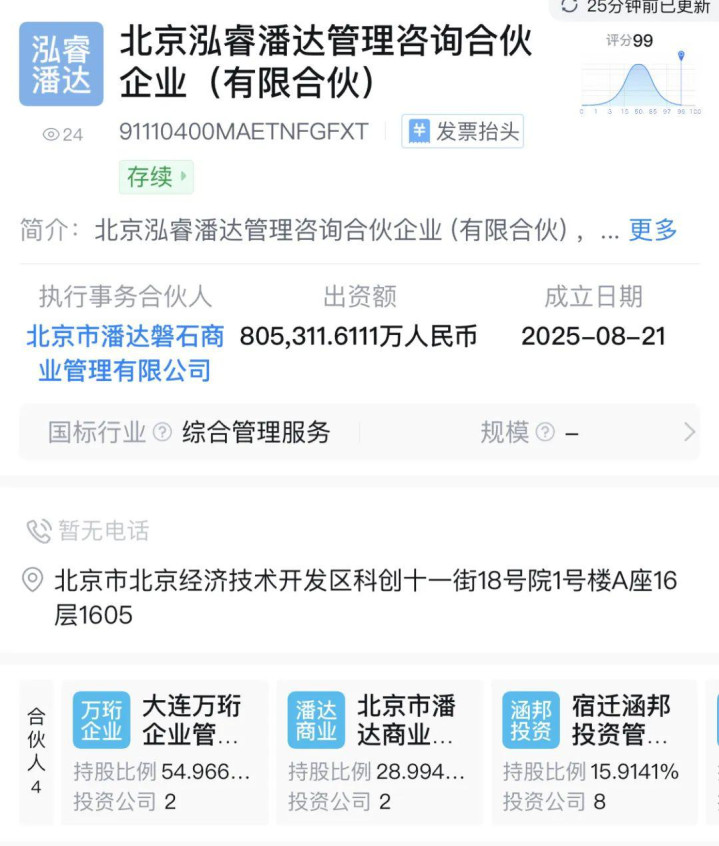Open partner card 北京市潘达商业
Viewport: 719px width, 846px height.
click(379, 752)
